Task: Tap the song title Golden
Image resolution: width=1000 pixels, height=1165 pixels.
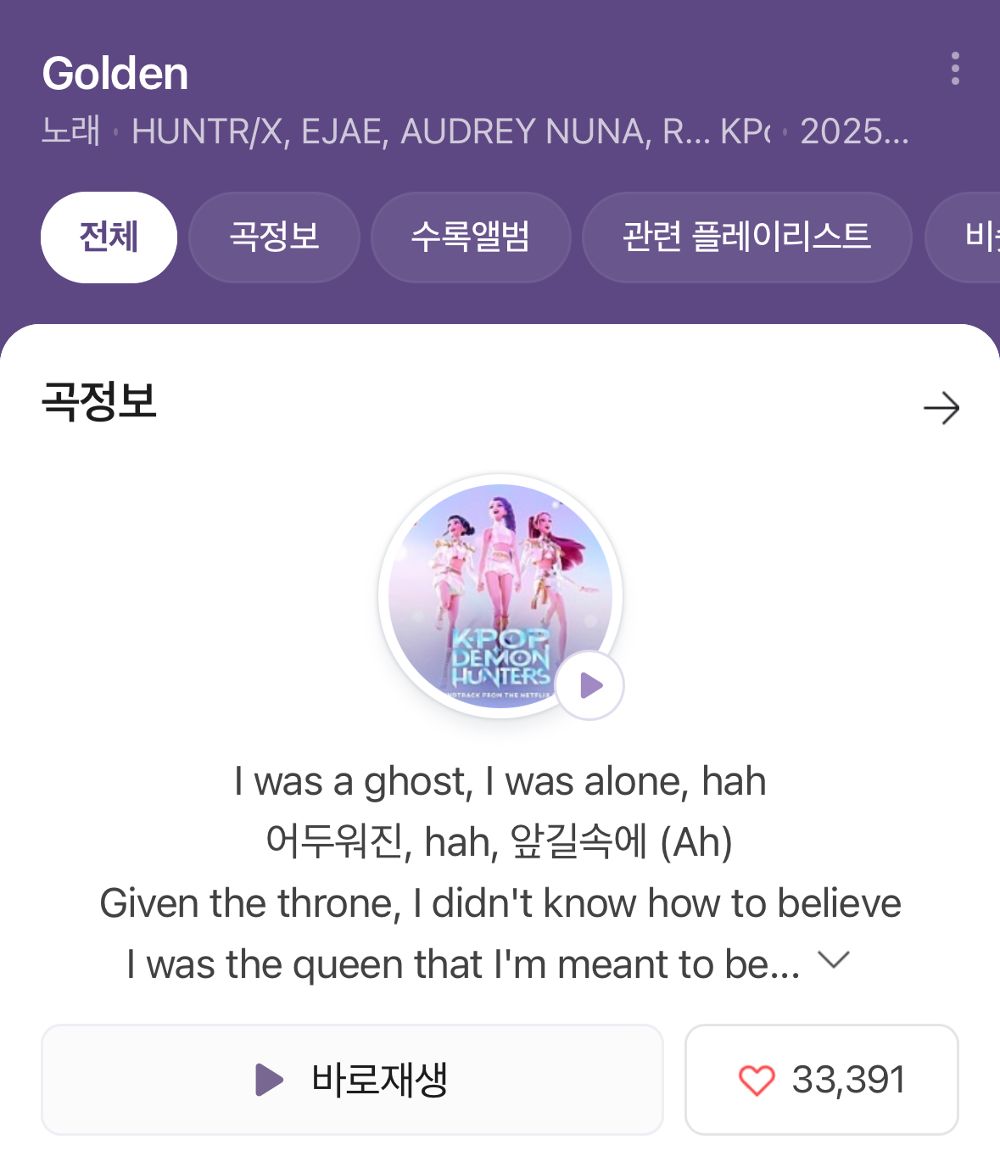Action: (116, 72)
